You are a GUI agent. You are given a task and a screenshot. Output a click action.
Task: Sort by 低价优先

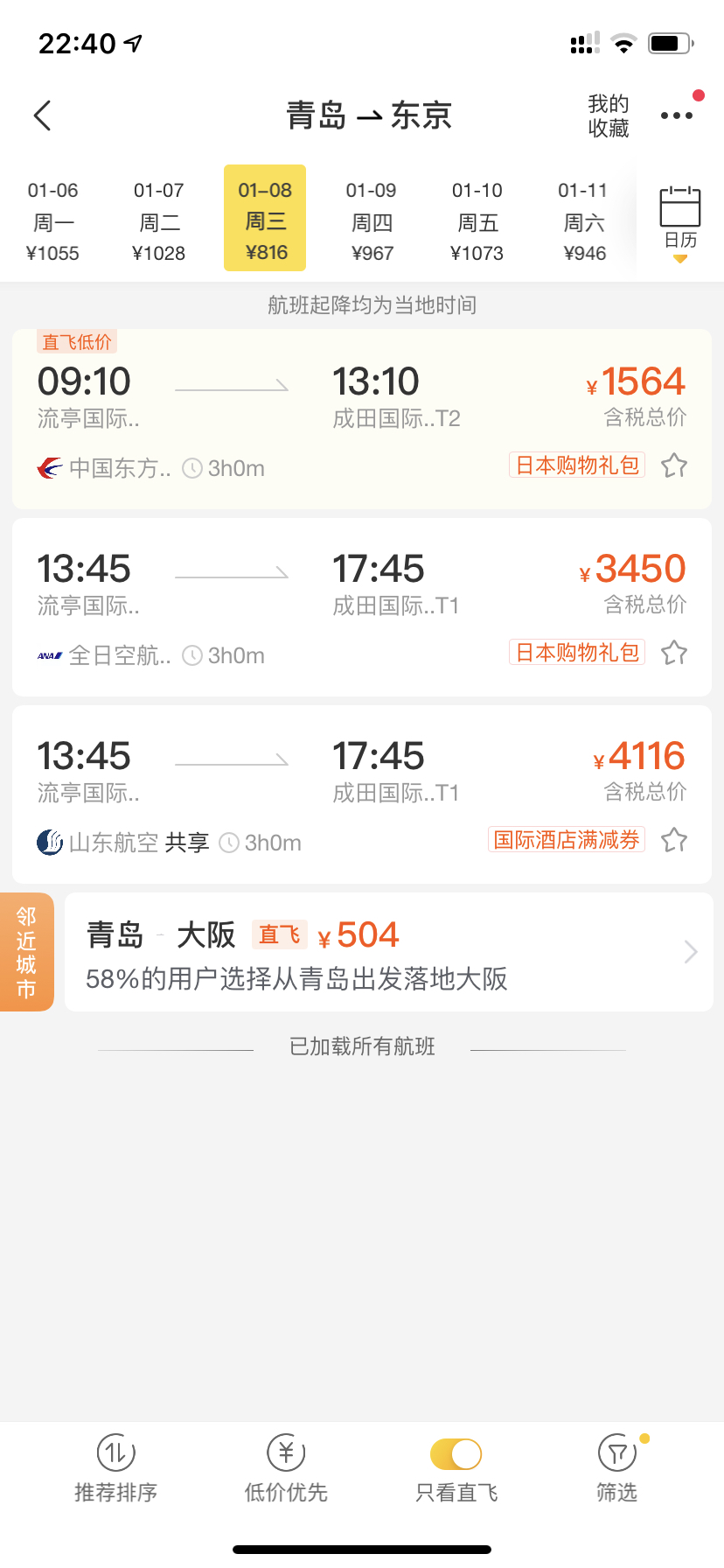(x=286, y=1470)
